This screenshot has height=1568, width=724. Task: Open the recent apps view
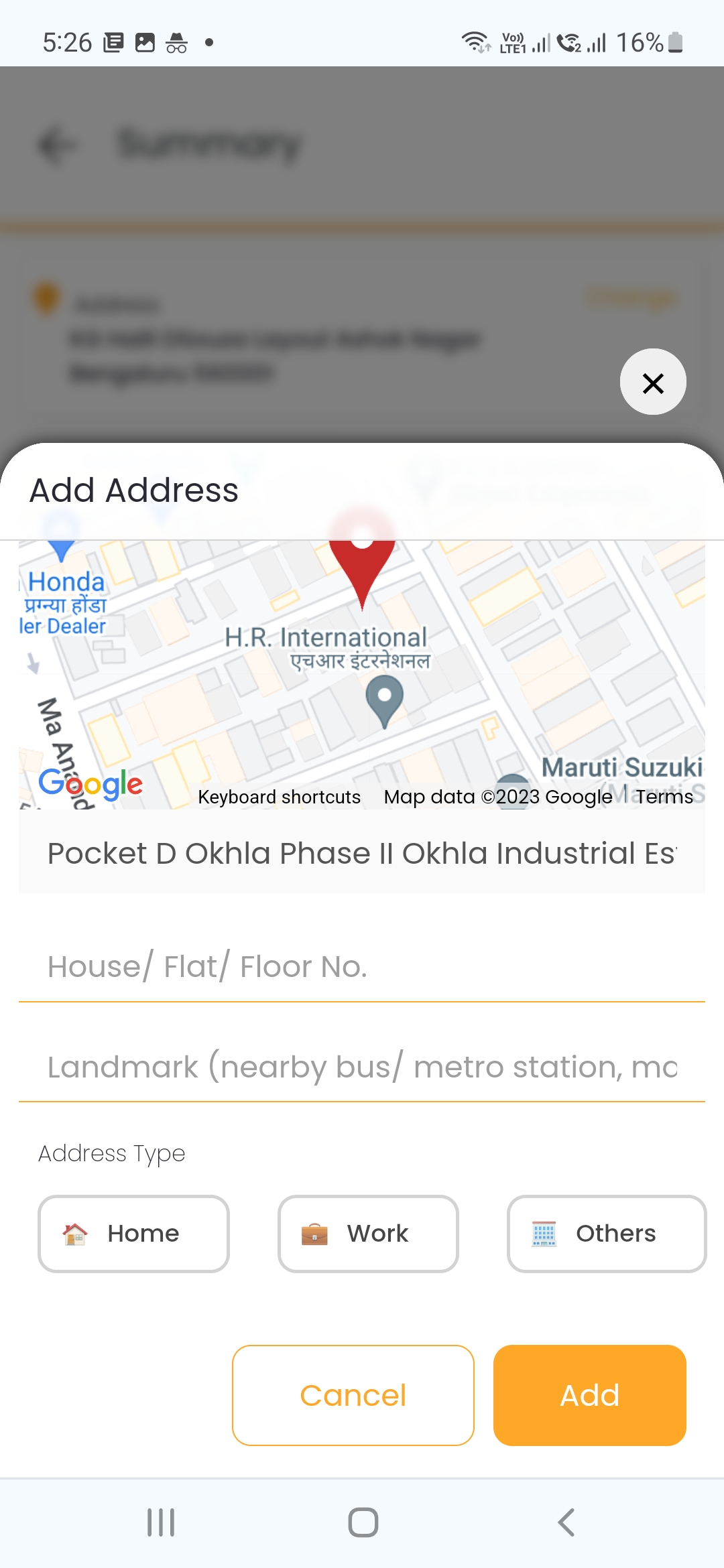point(161,1522)
